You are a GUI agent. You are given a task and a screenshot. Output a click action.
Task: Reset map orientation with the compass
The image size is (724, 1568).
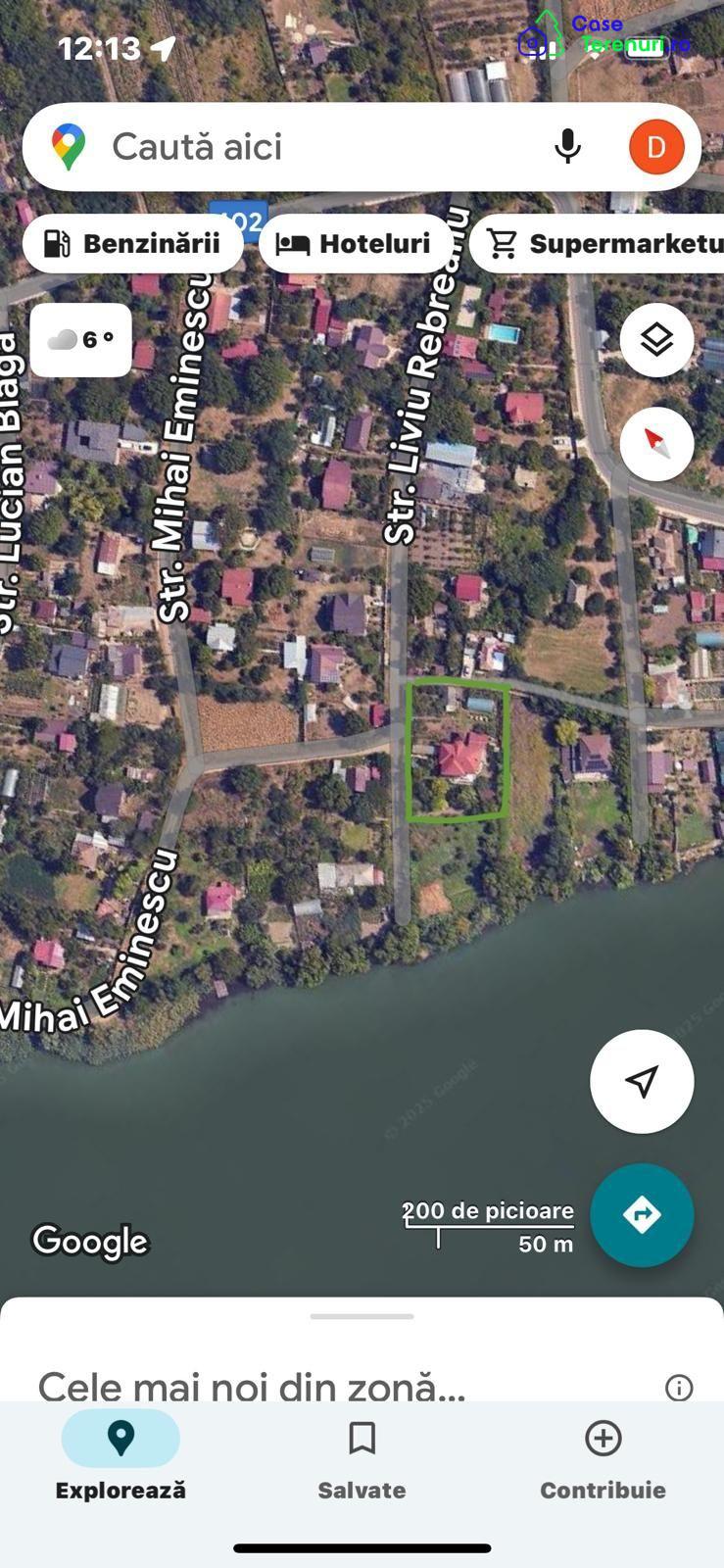pos(656,444)
